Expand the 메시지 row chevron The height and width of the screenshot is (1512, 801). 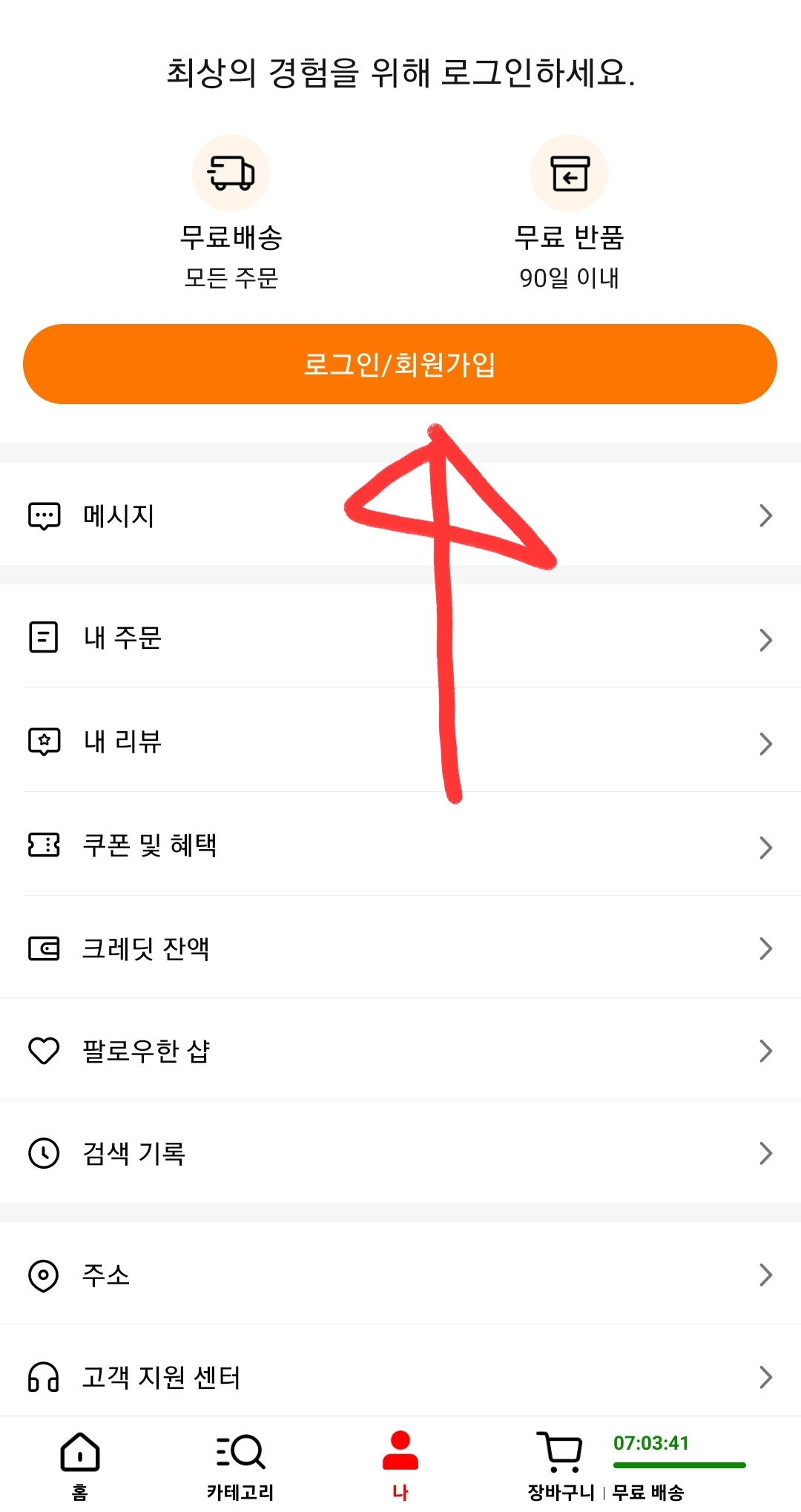coord(766,515)
